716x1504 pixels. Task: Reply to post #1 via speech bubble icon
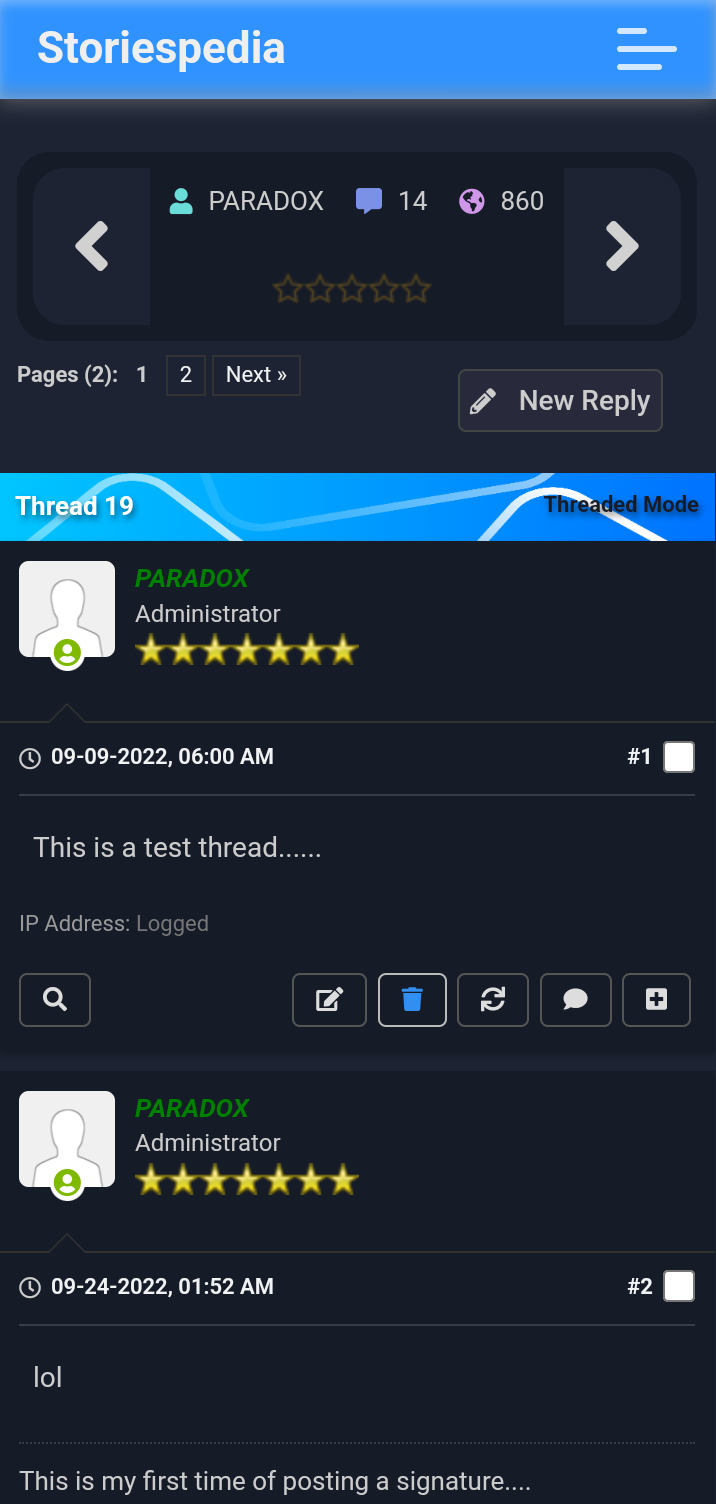tap(575, 999)
